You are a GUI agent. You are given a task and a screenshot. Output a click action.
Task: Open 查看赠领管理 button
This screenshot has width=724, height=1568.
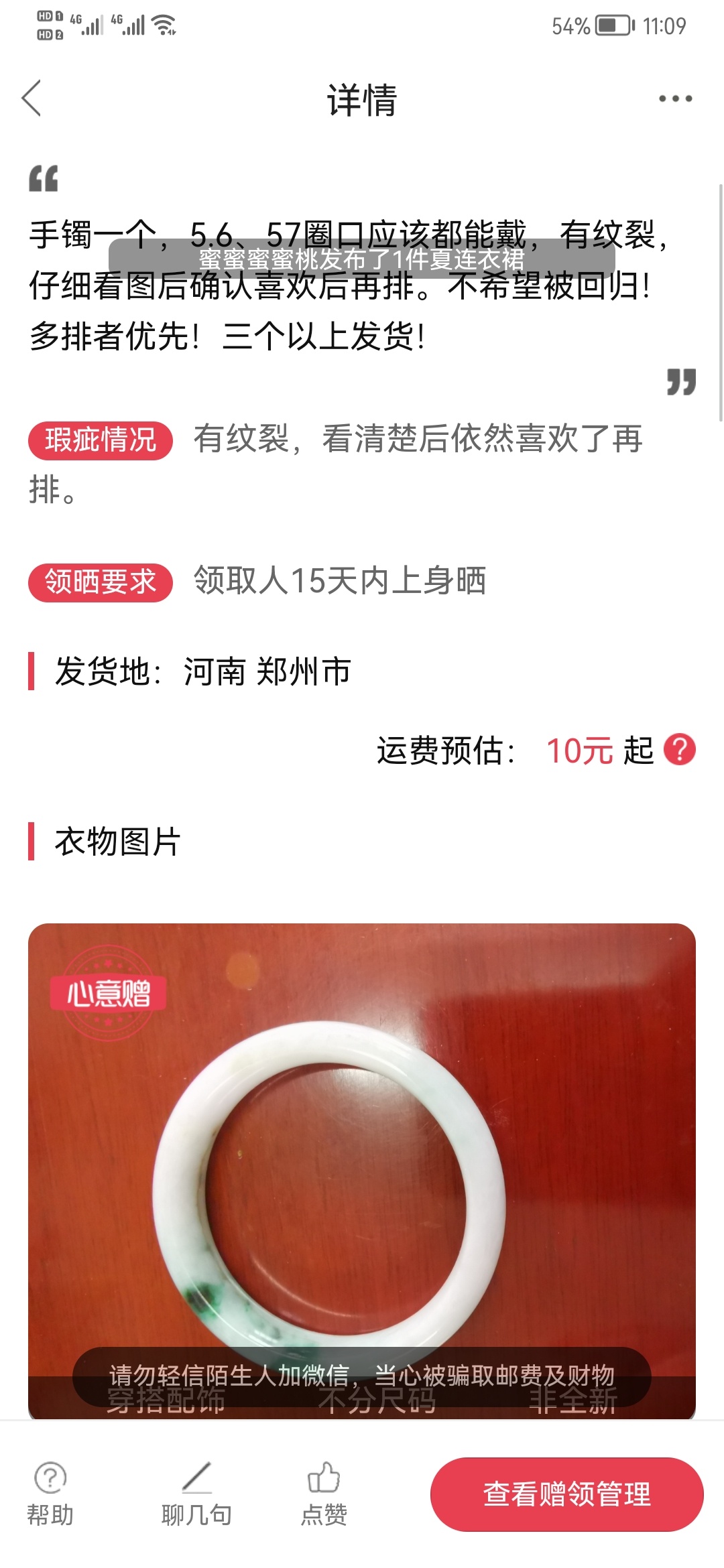(x=567, y=1494)
